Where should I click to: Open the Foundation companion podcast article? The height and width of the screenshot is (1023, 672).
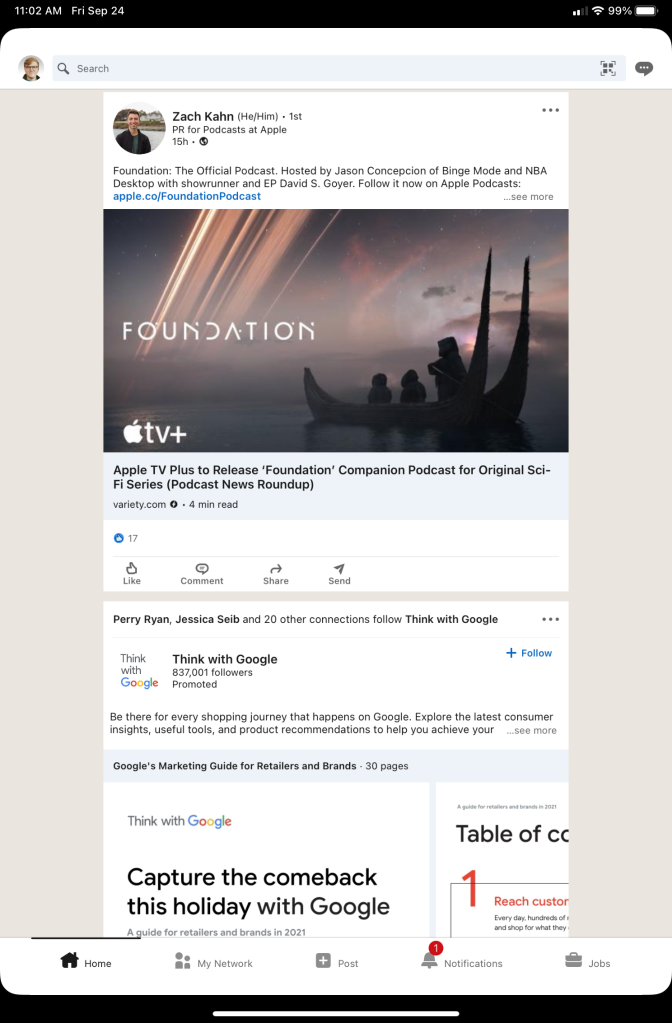coord(335,477)
